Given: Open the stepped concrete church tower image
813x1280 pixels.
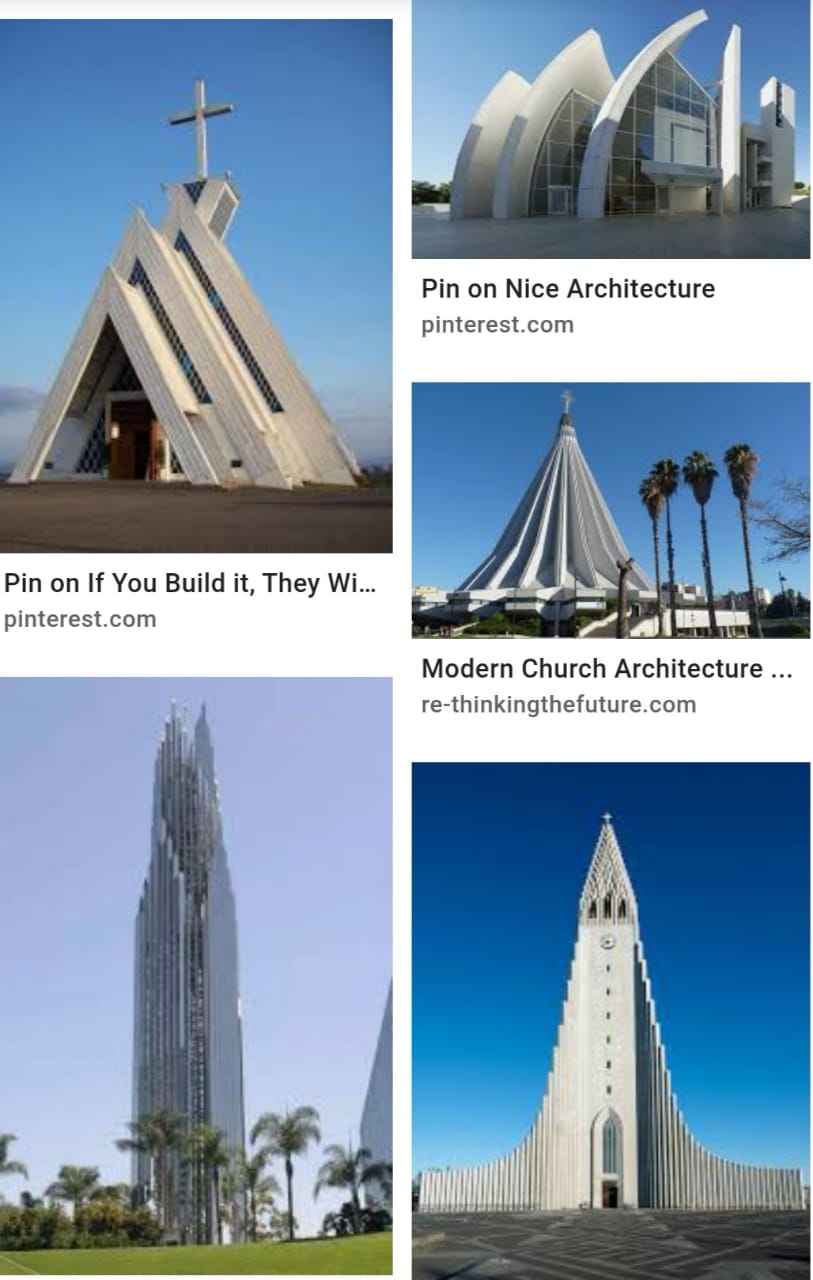Looking at the screenshot, I should pyautogui.click(x=610, y=1020).
